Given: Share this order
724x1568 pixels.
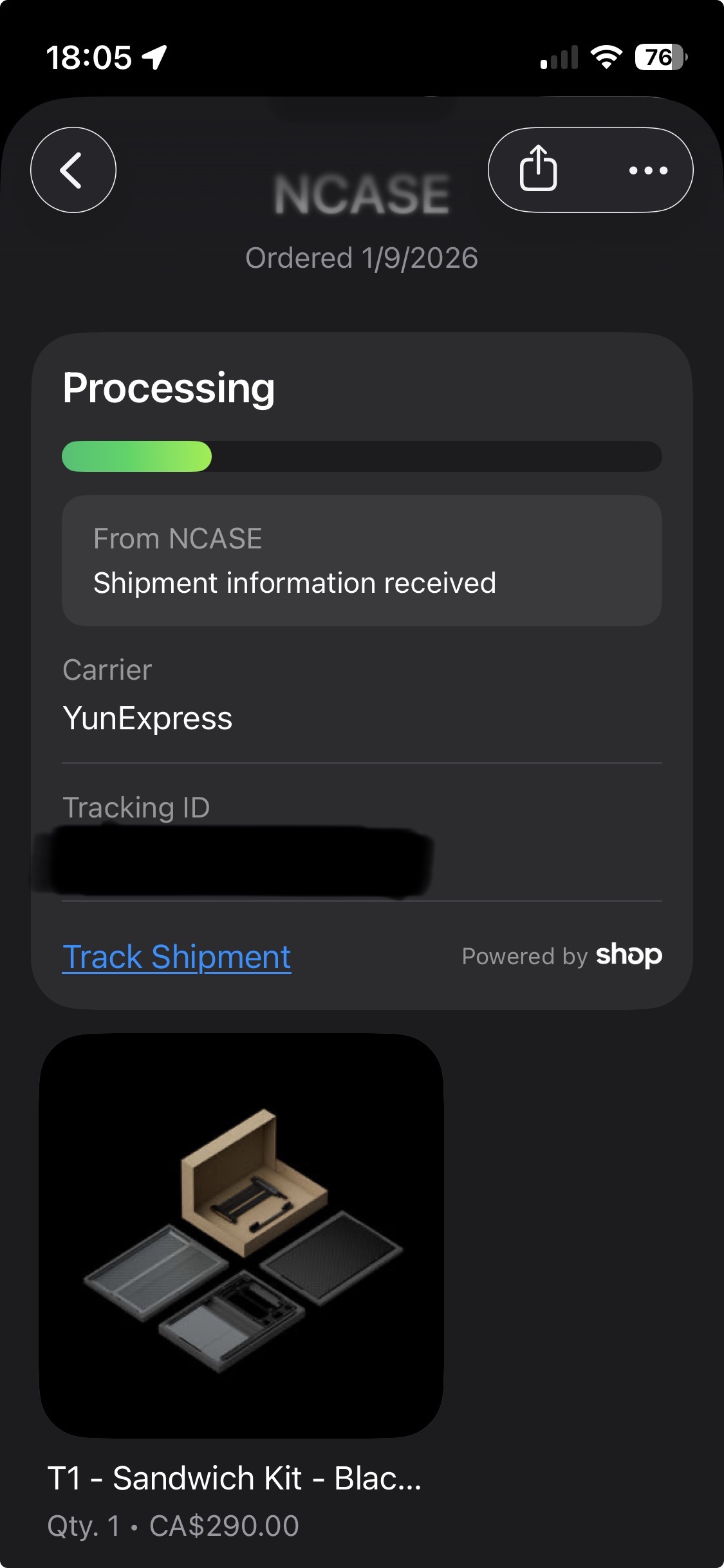Looking at the screenshot, I should 538,169.
